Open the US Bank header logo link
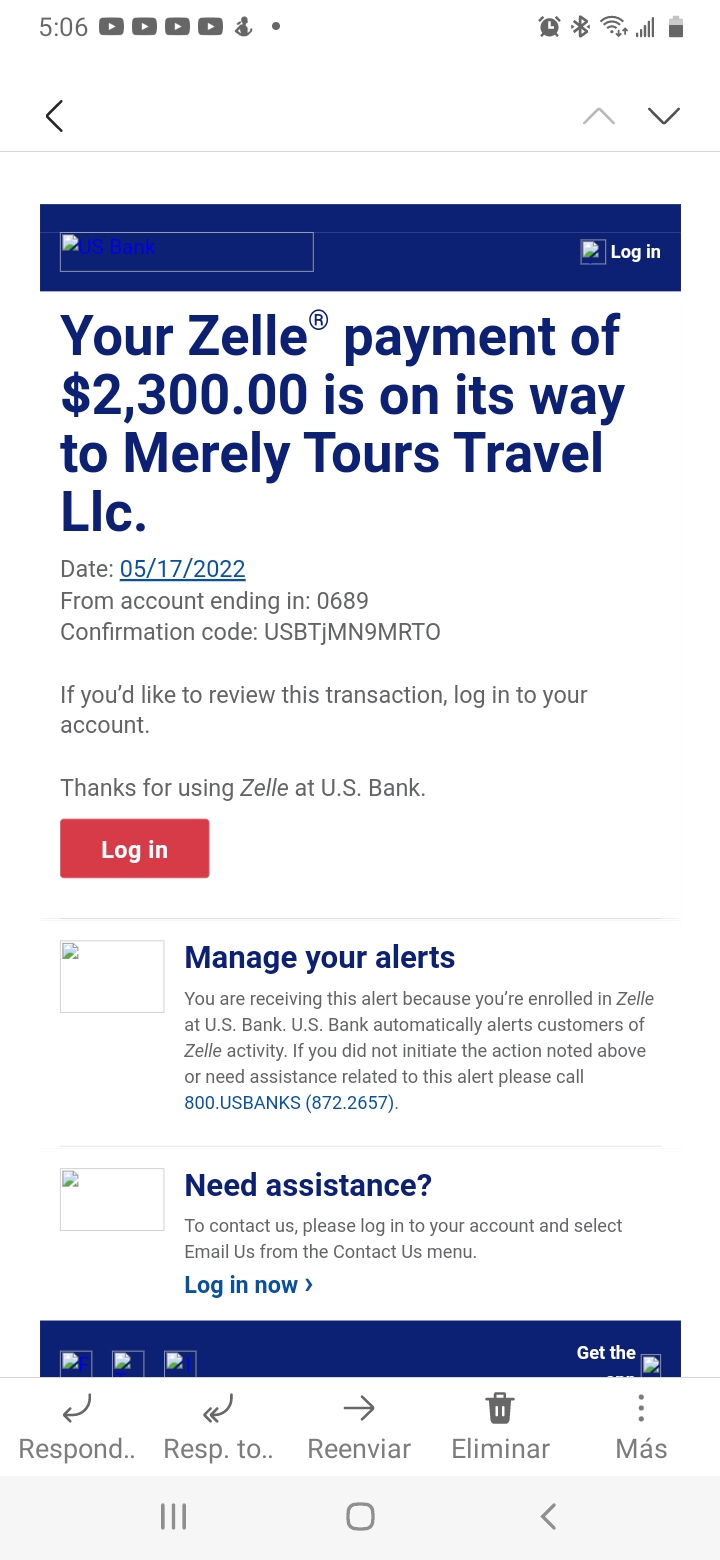720x1560 pixels. [x=187, y=252]
